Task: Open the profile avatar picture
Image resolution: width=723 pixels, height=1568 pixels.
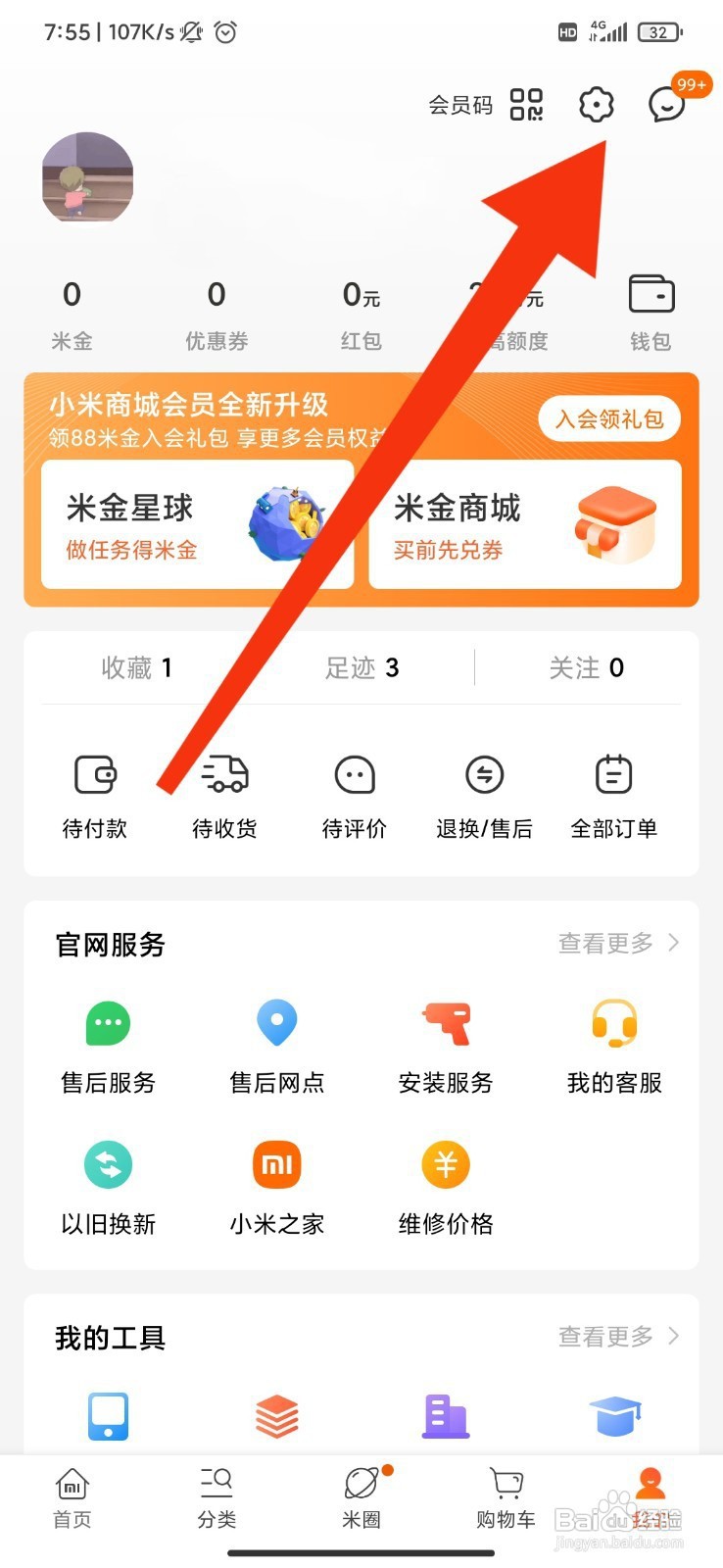Action: click(x=87, y=180)
